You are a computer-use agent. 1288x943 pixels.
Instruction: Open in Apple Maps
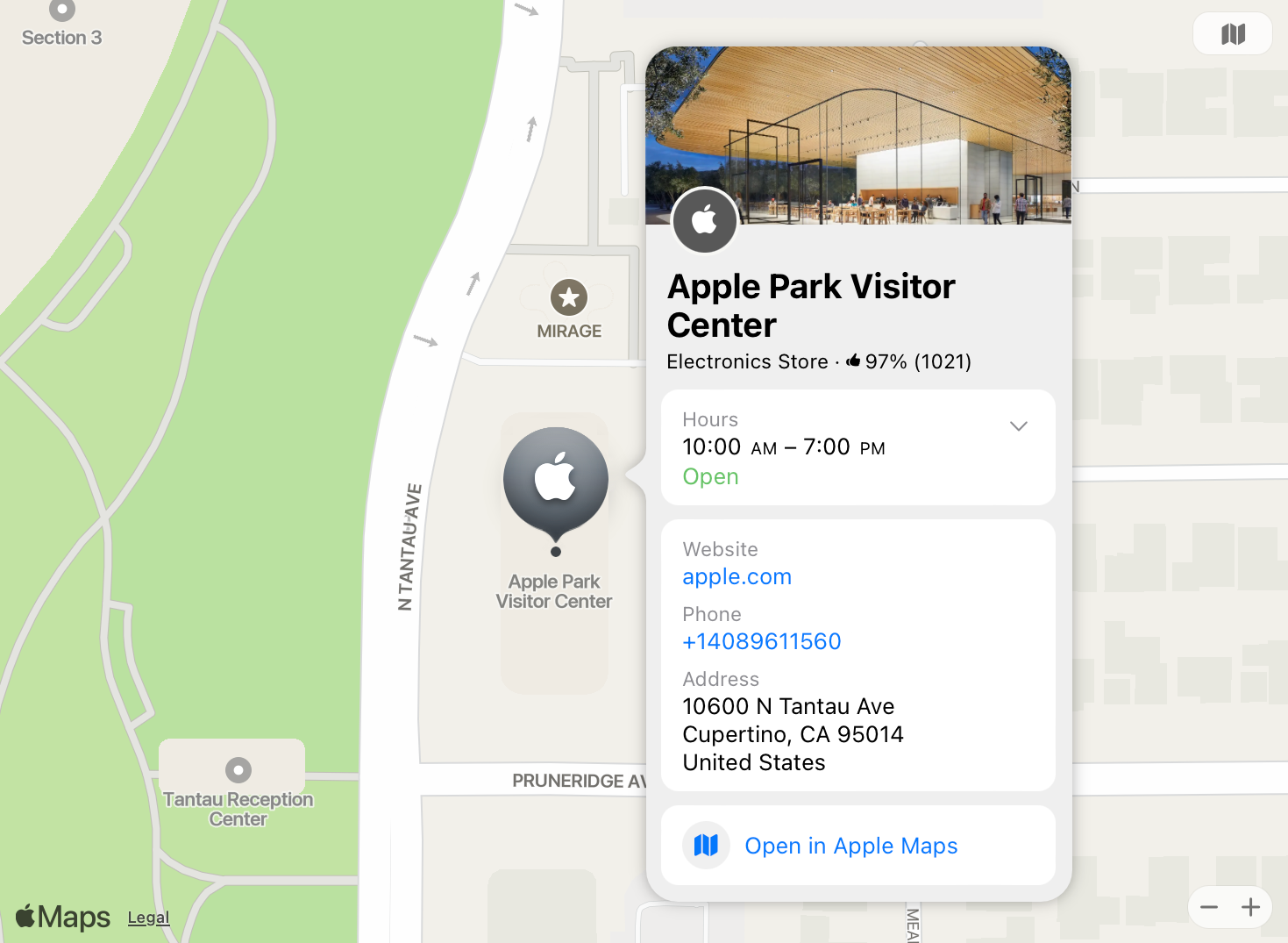pos(850,846)
